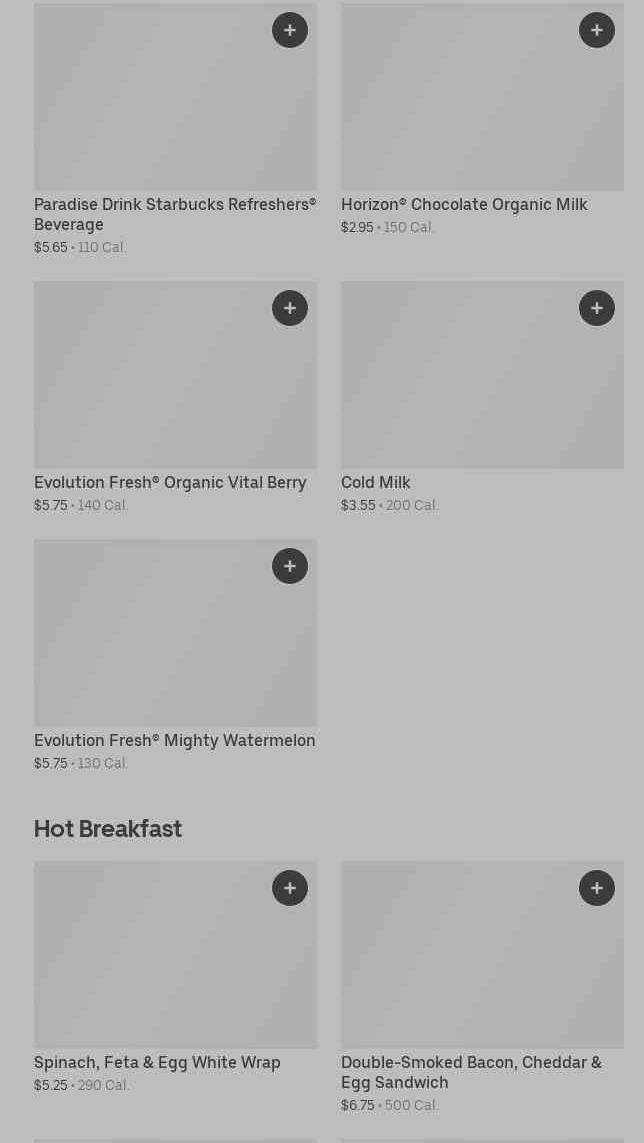The width and height of the screenshot is (644, 1143).
Task: Add Horizon Chocolate Organic Milk to cart
Action: pyautogui.click(x=597, y=30)
